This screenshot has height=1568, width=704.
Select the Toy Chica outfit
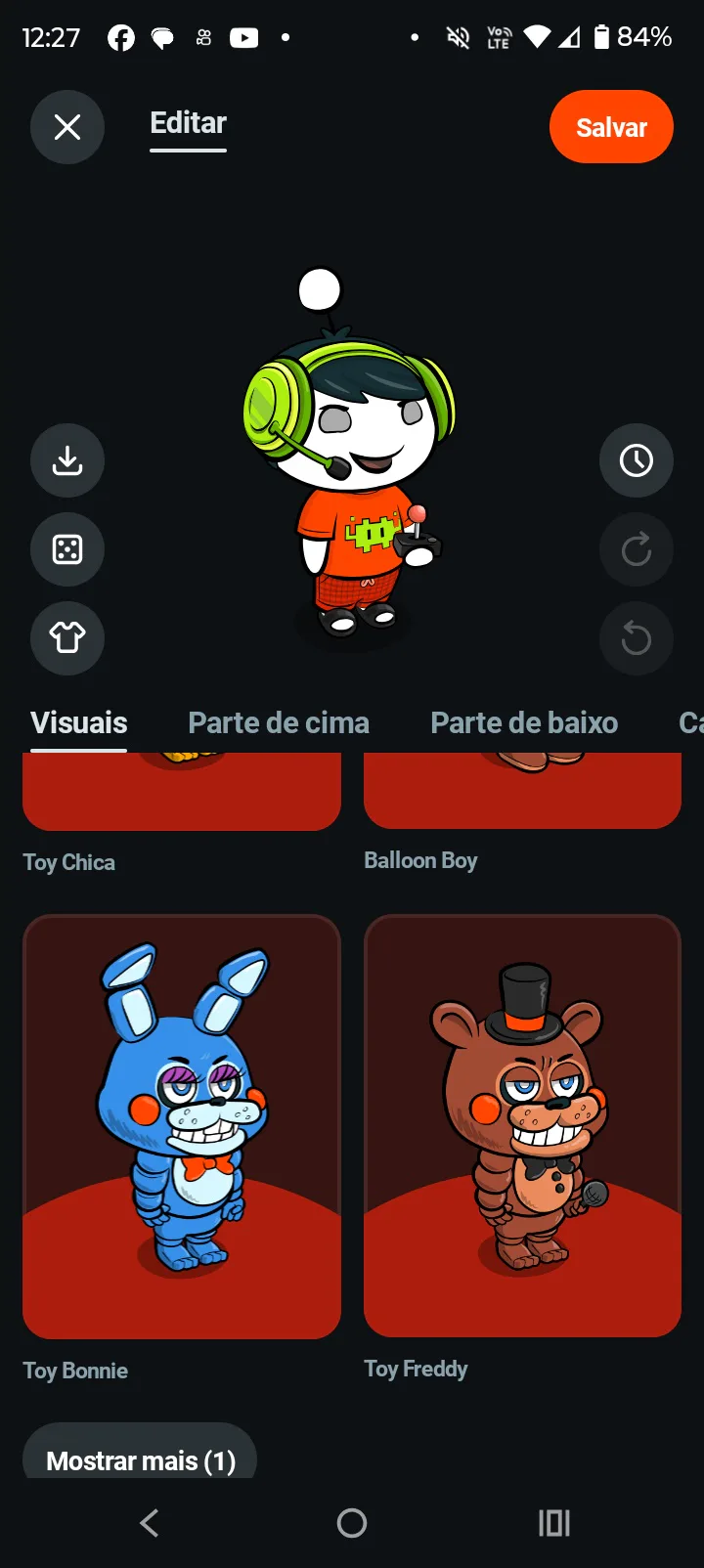click(x=182, y=792)
